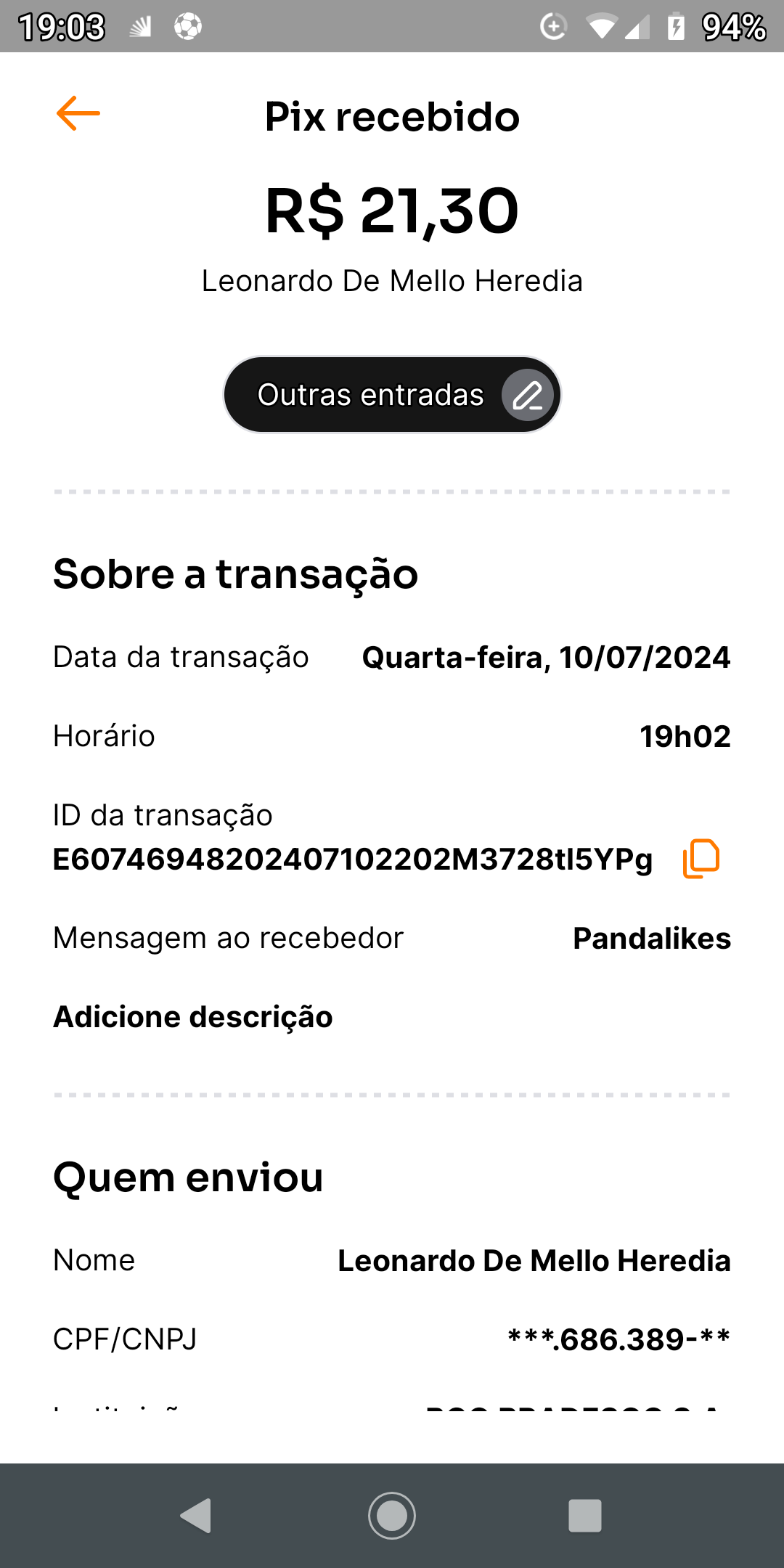Edit the Outras entradas category chip
This screenshot has height=1568, width=784.
click(392, 395)
